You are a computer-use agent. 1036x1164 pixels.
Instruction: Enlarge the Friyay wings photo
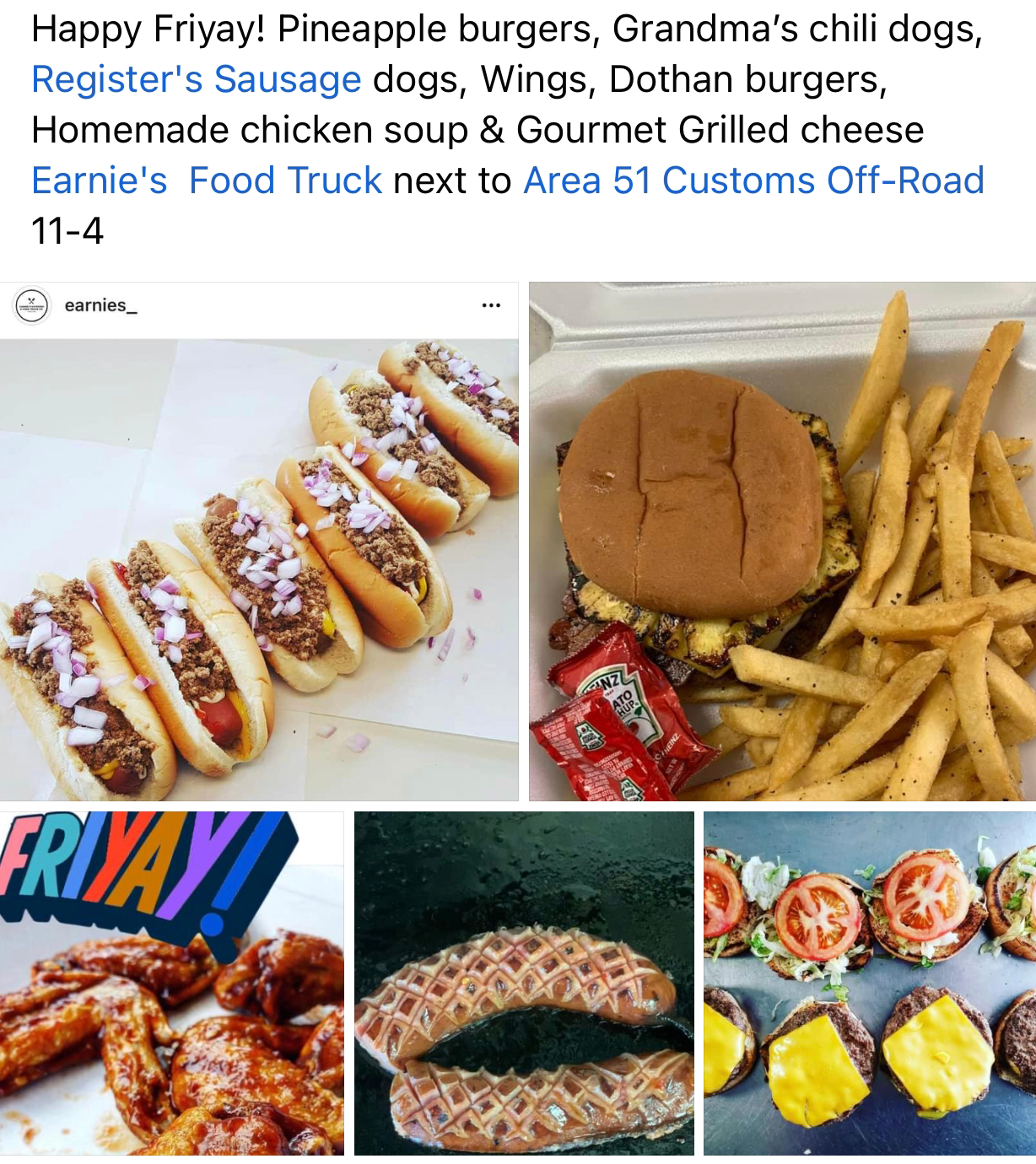click(172, 983)
